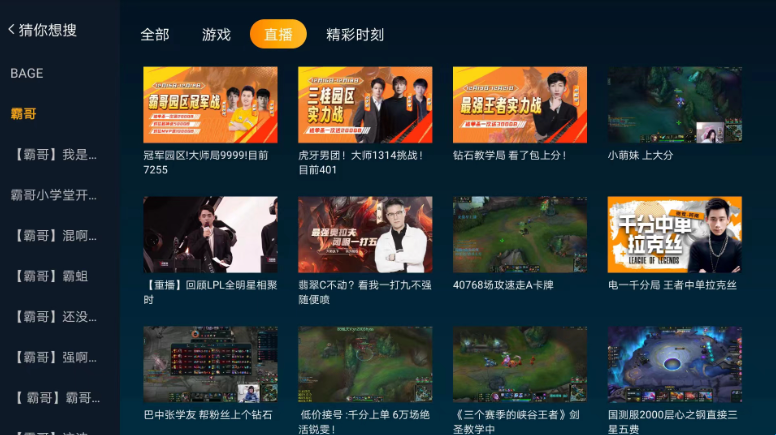Watch 电一千分局 王者中单拉克丝 stream
776x435 pixels.
pyautogui.click(x=675, y=234)
